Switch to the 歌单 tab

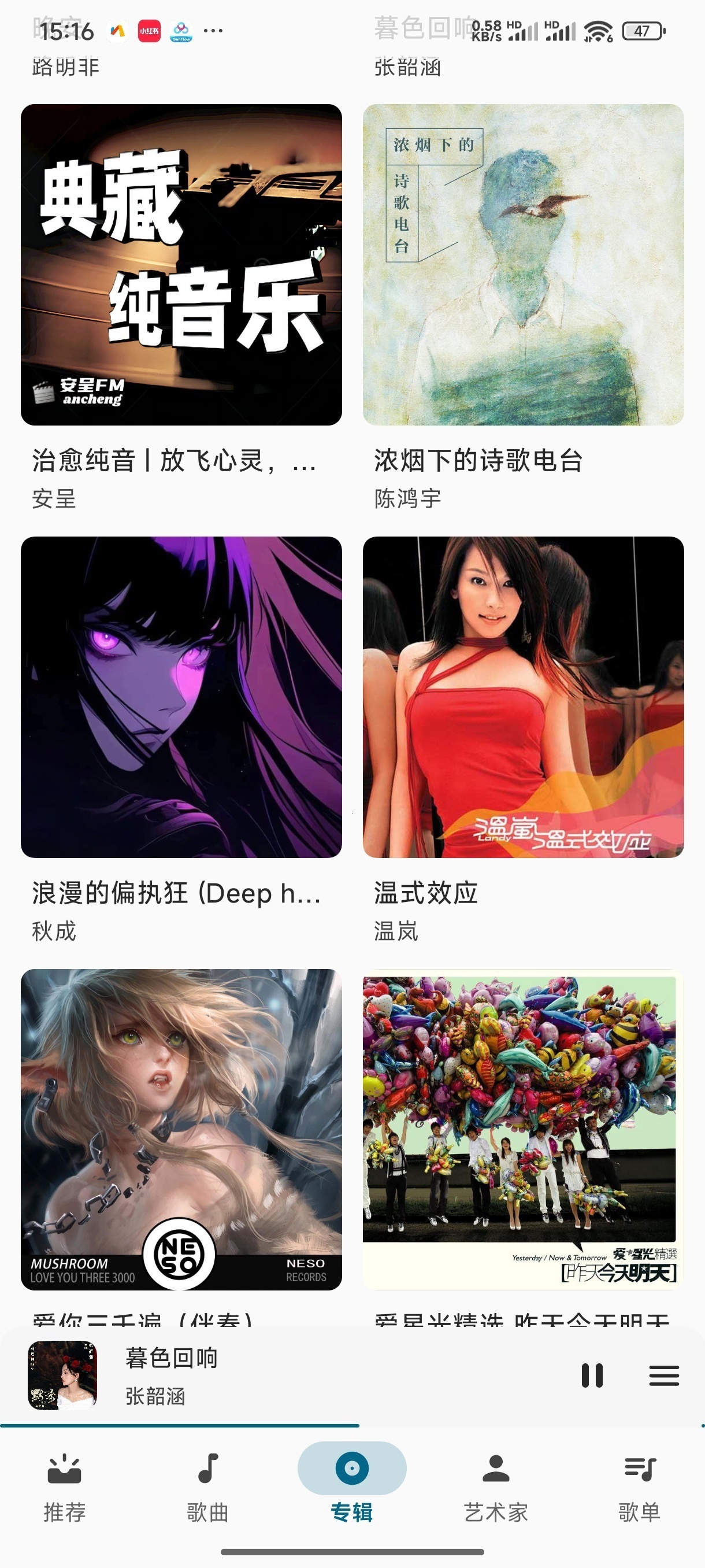640,1486
